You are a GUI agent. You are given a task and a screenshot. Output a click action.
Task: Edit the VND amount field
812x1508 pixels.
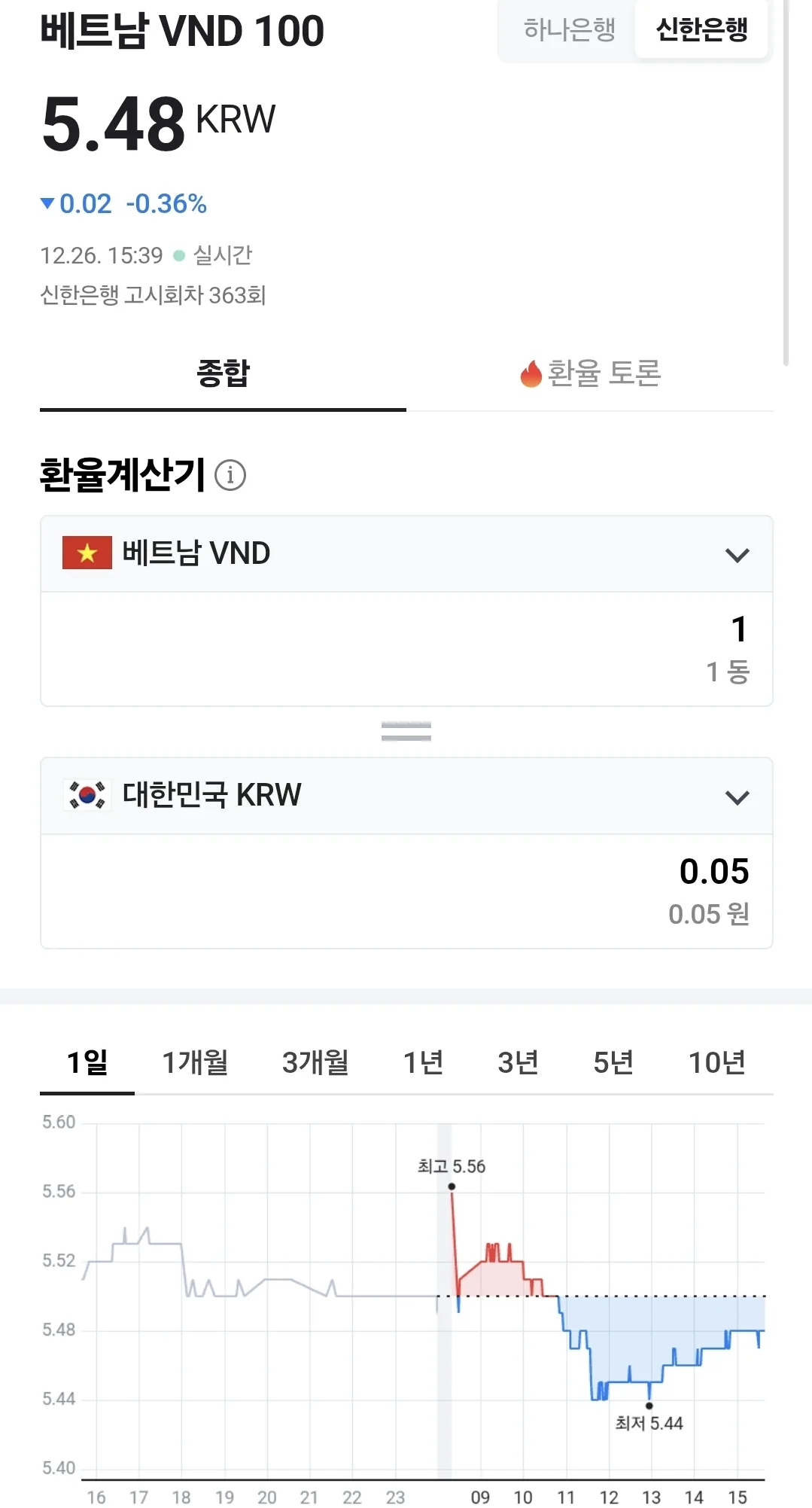tap(406, 649)
